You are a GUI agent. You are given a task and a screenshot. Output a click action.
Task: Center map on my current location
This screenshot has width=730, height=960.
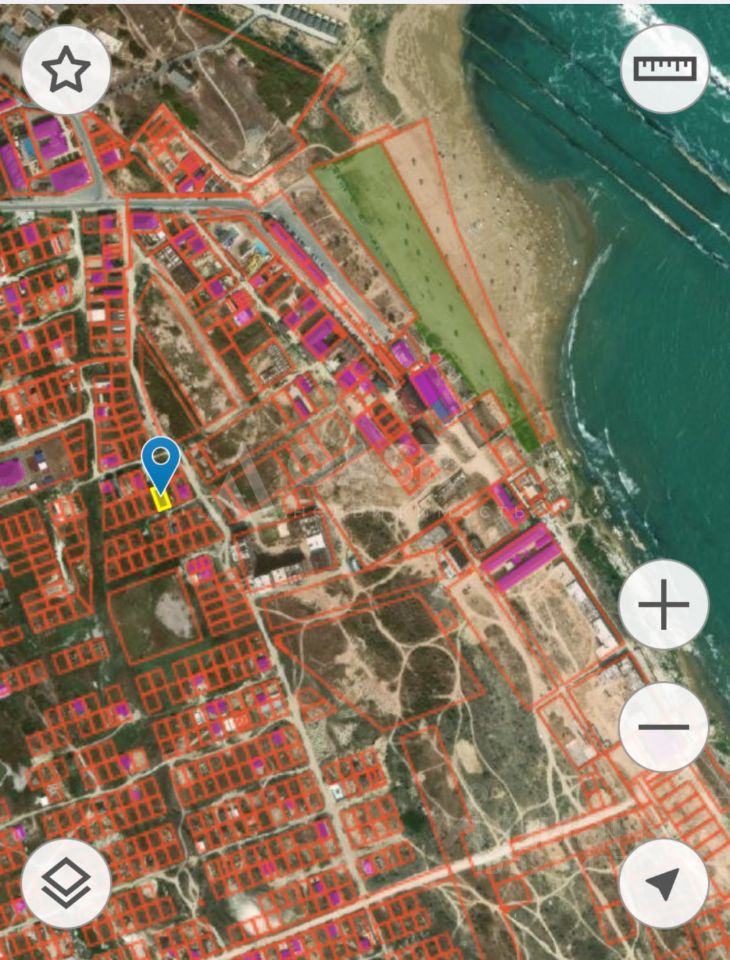click(x=664, y=882)
